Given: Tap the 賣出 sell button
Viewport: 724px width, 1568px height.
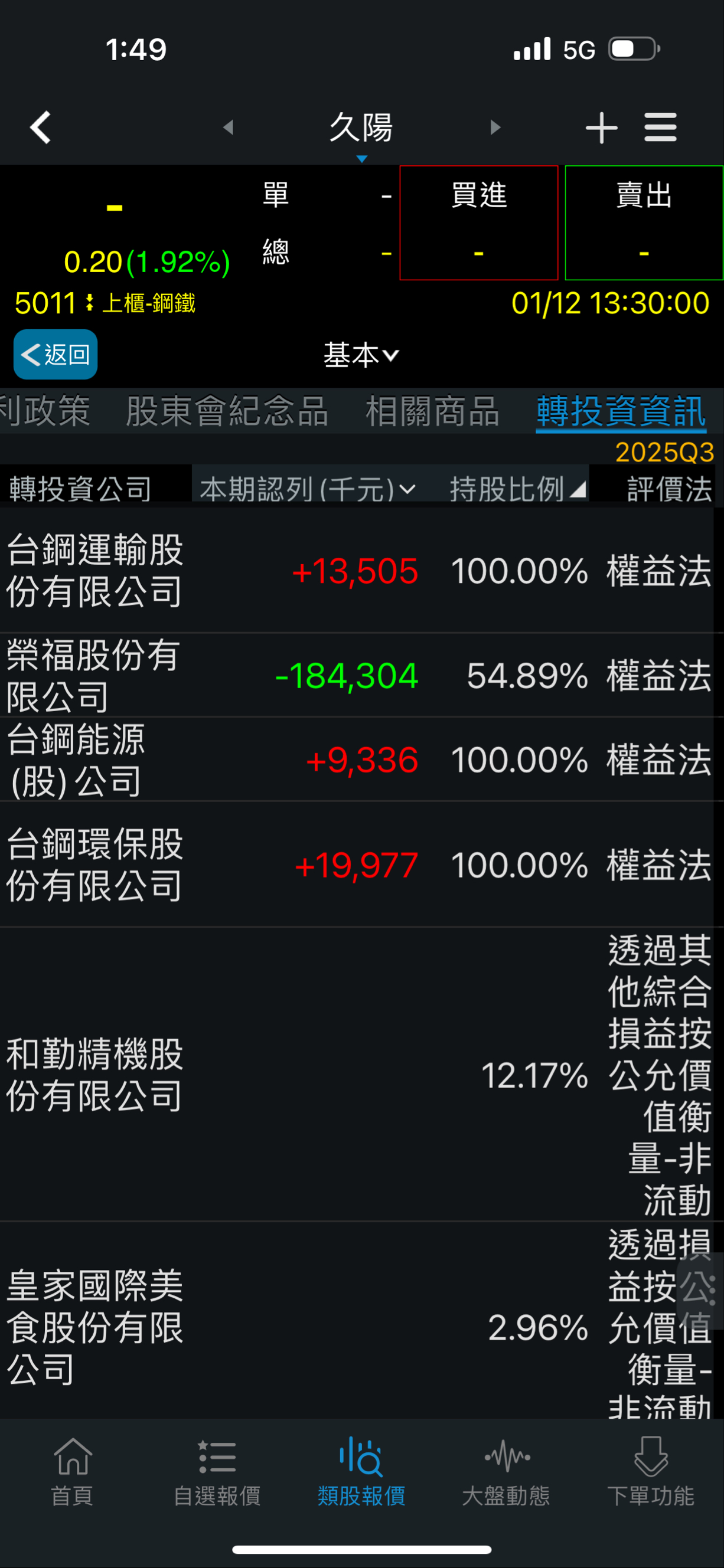Looking at the screenshot, I should (644, 223).
